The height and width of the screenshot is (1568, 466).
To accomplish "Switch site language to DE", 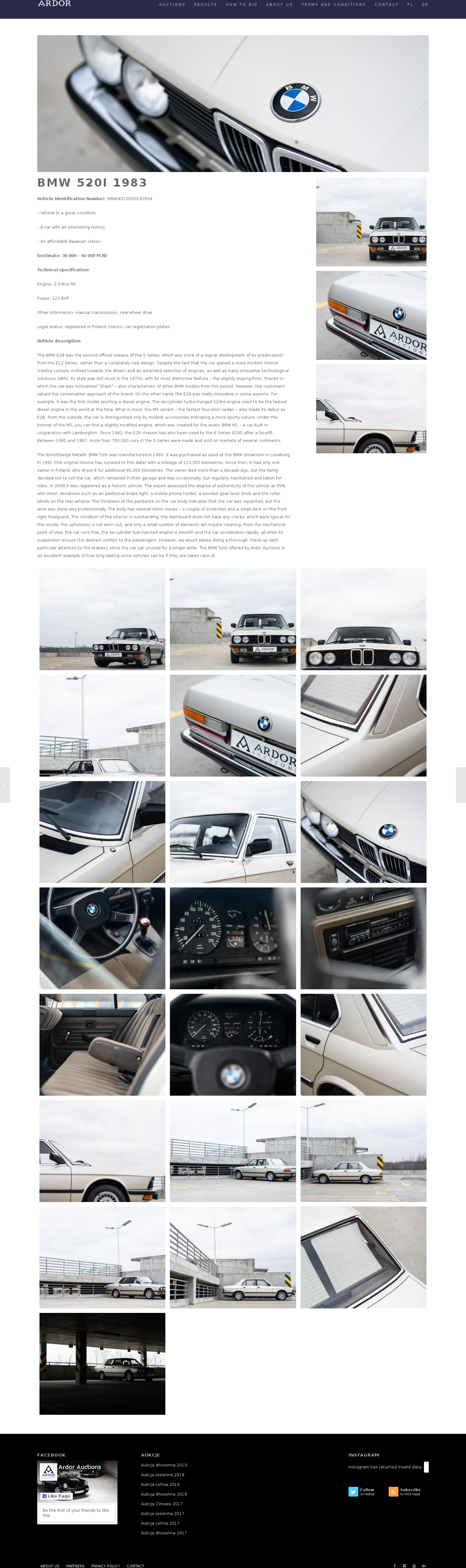I will [425, 5].
